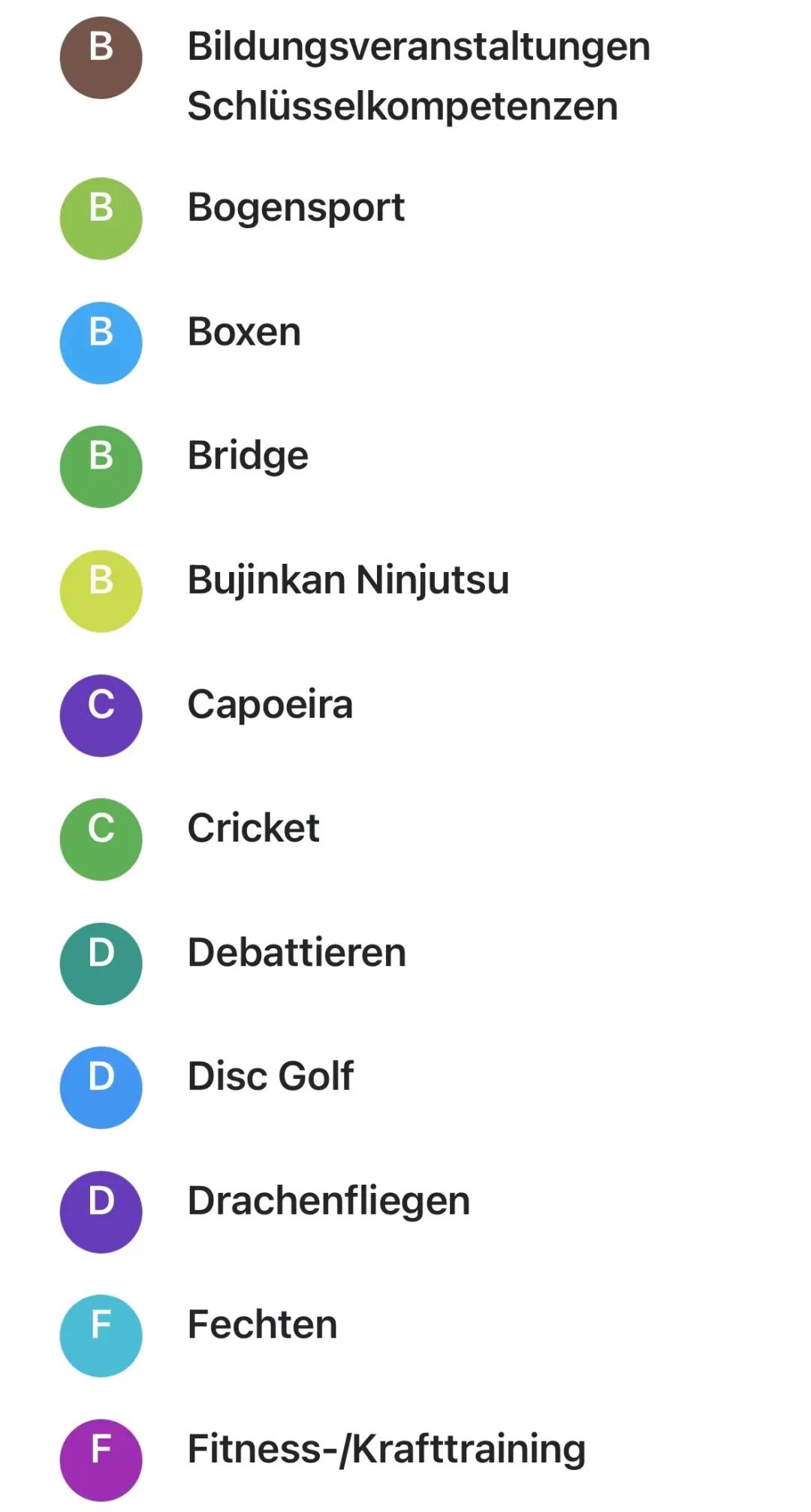811x1512 pixels.
Task: Open the Drachenfliegen entry
Action: (328, 1201)
